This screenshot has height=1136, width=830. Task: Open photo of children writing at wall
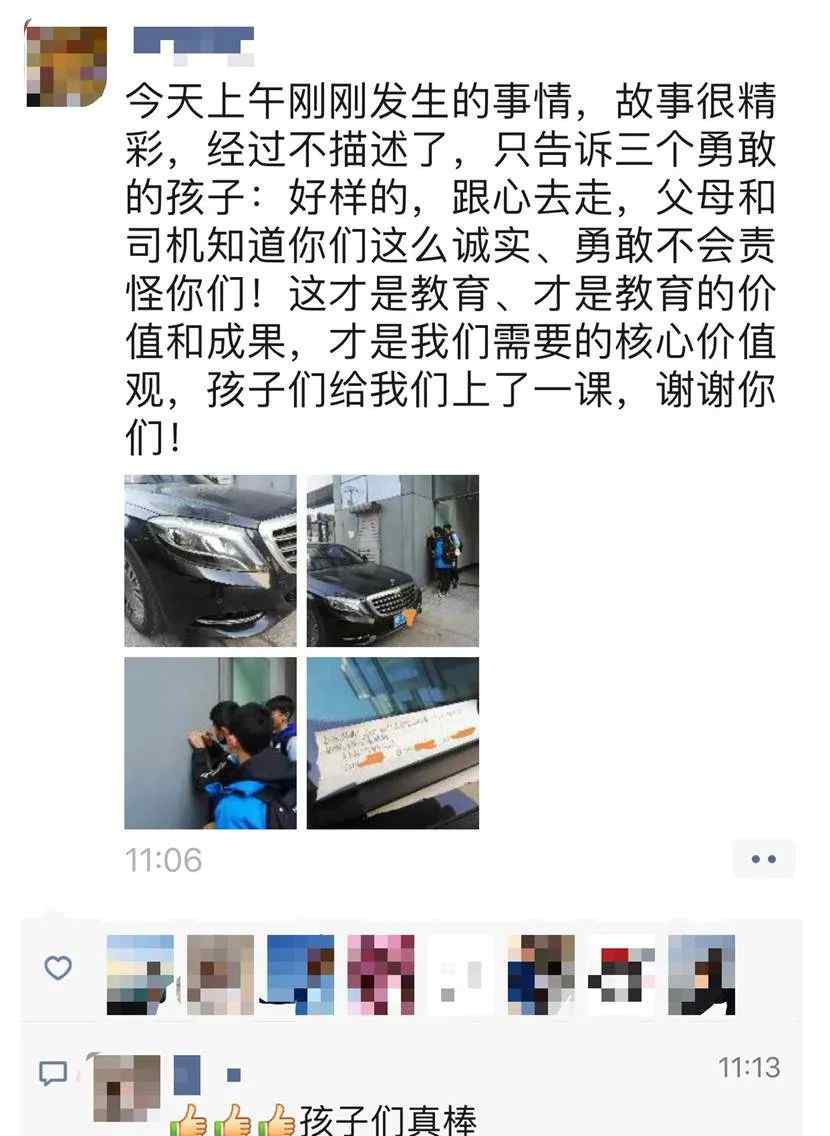[x=210, y=742]
